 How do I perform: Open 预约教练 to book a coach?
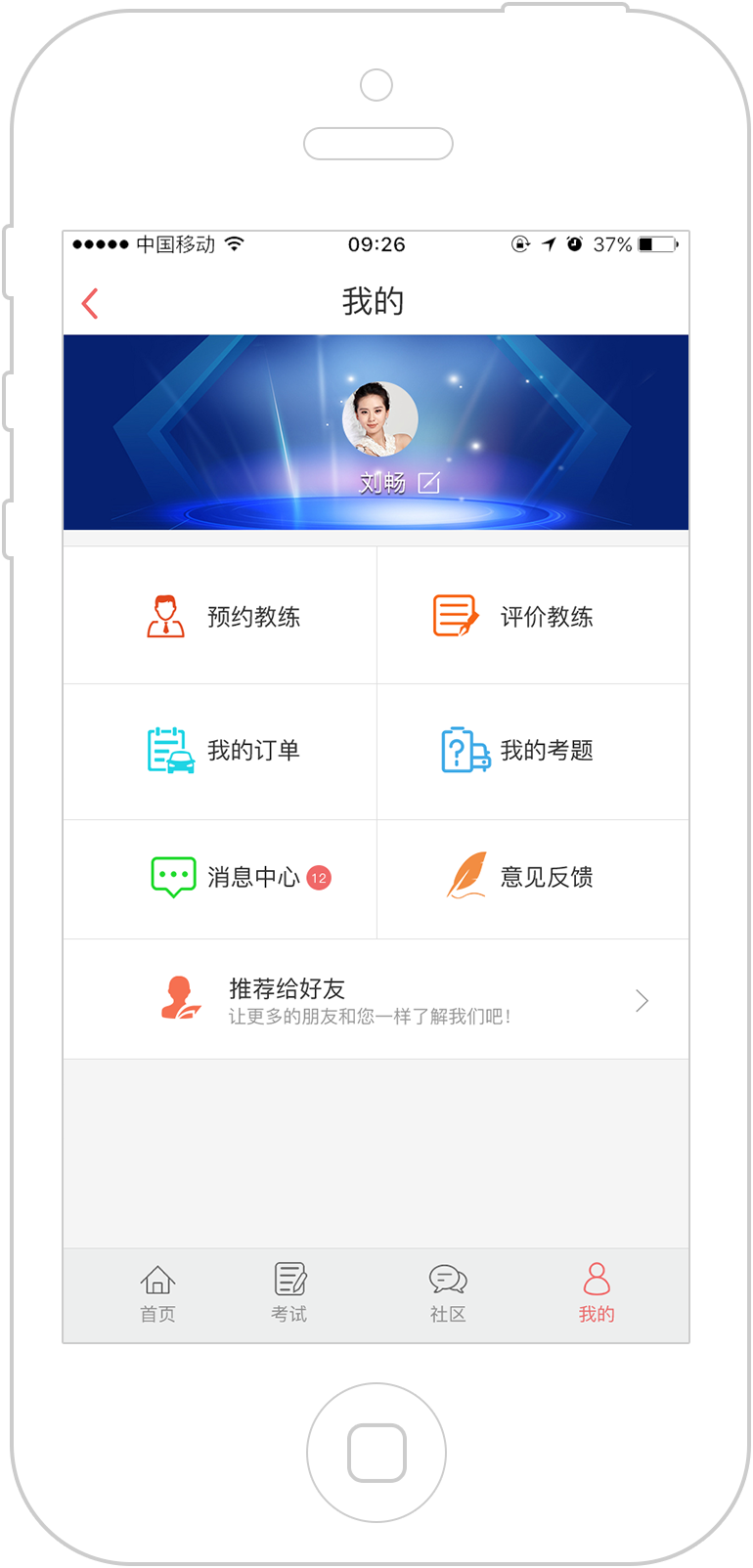220,616
